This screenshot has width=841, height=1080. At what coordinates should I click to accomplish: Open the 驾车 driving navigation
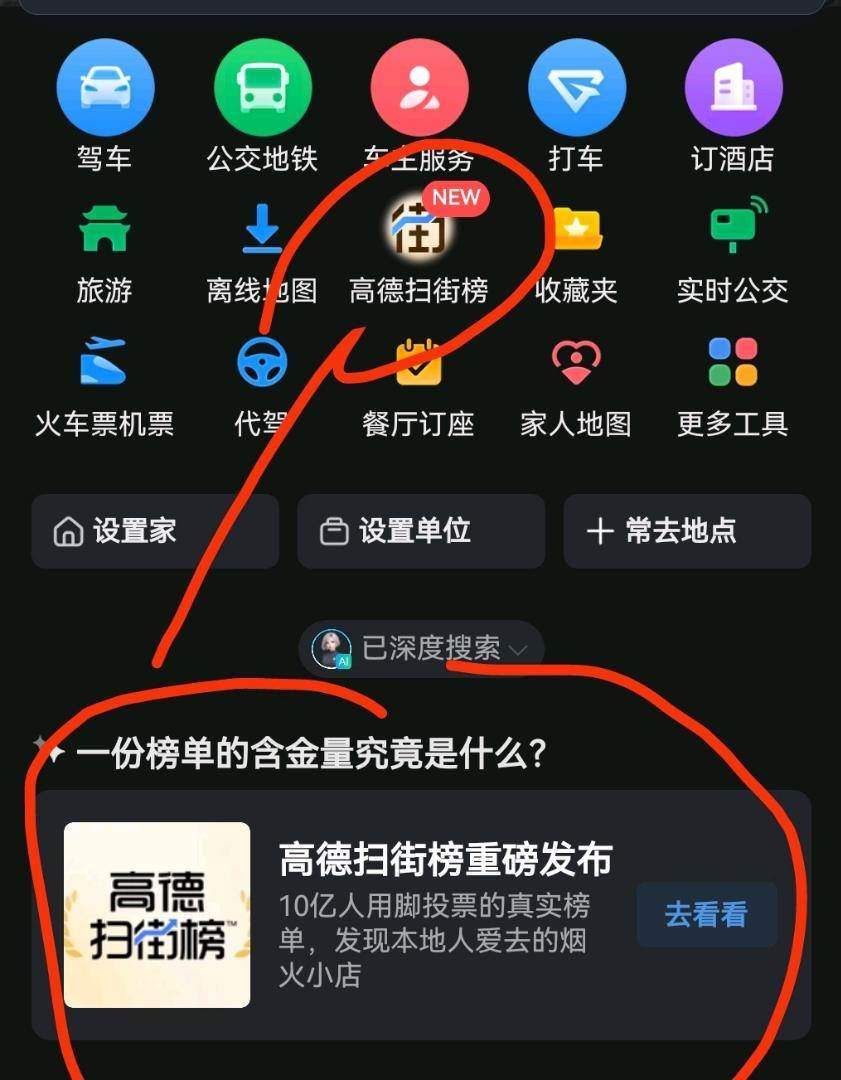point(105,88)
